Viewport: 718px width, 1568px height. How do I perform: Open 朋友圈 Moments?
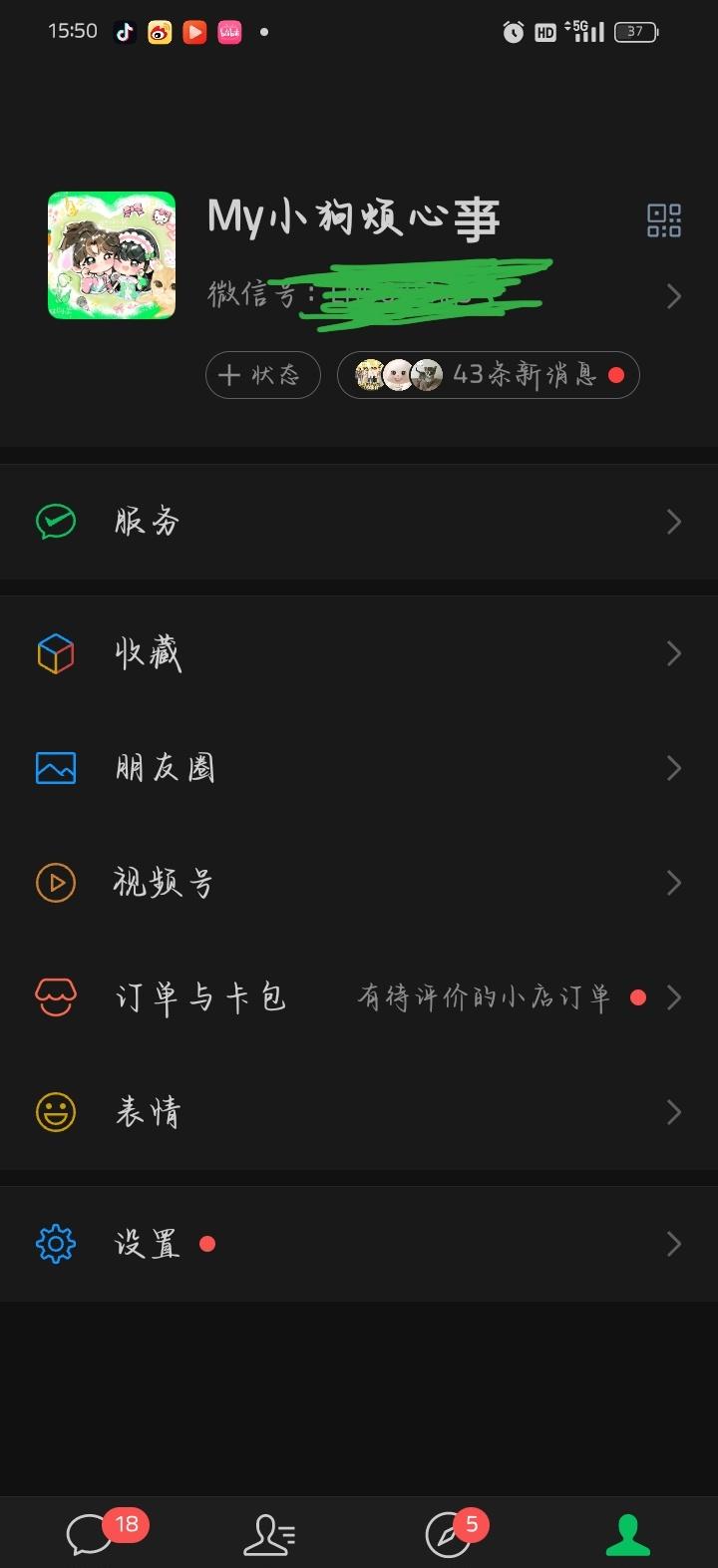(x=359, y=768)
